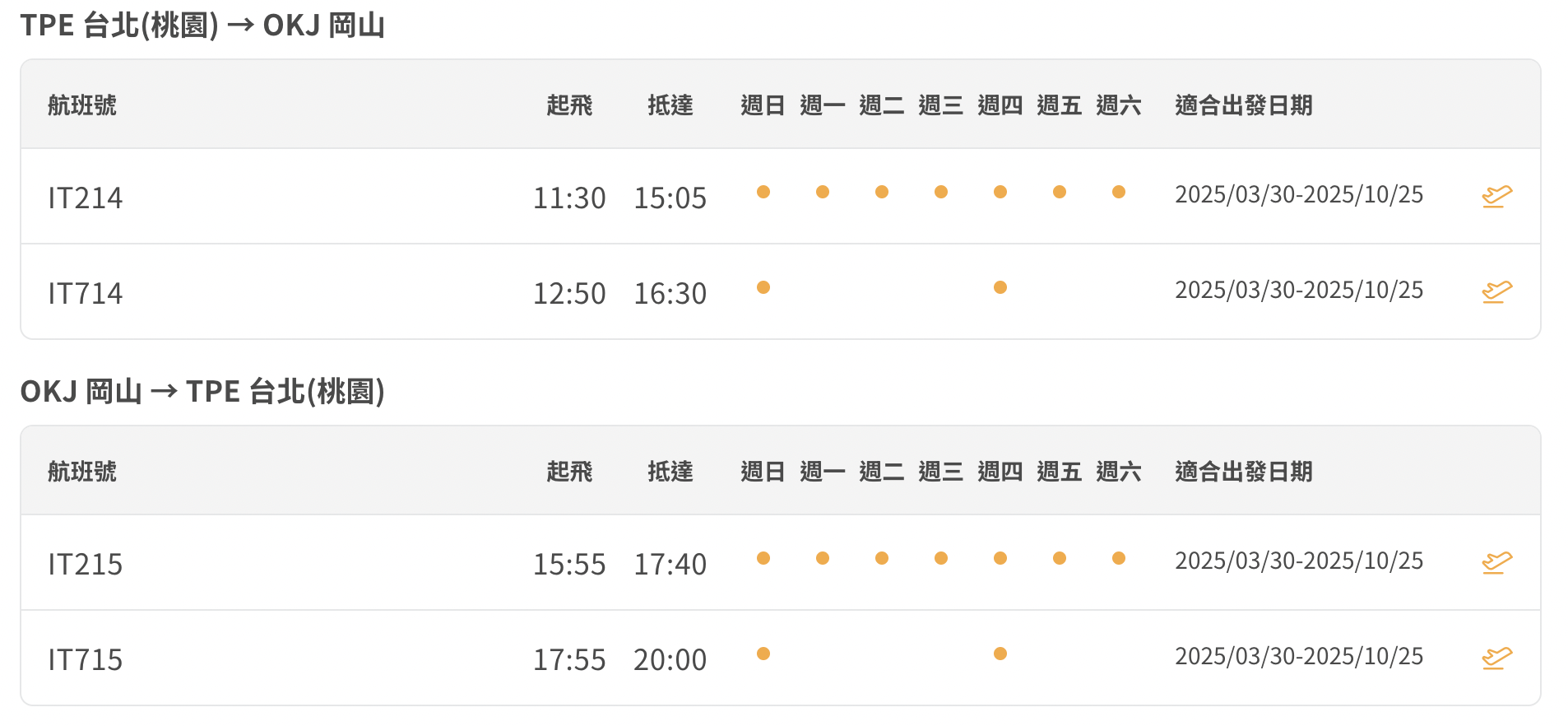Screen dimensions: 1568x726
Task: Tap the plane icon for flight IT214
Action: [x=1496, y=197]
